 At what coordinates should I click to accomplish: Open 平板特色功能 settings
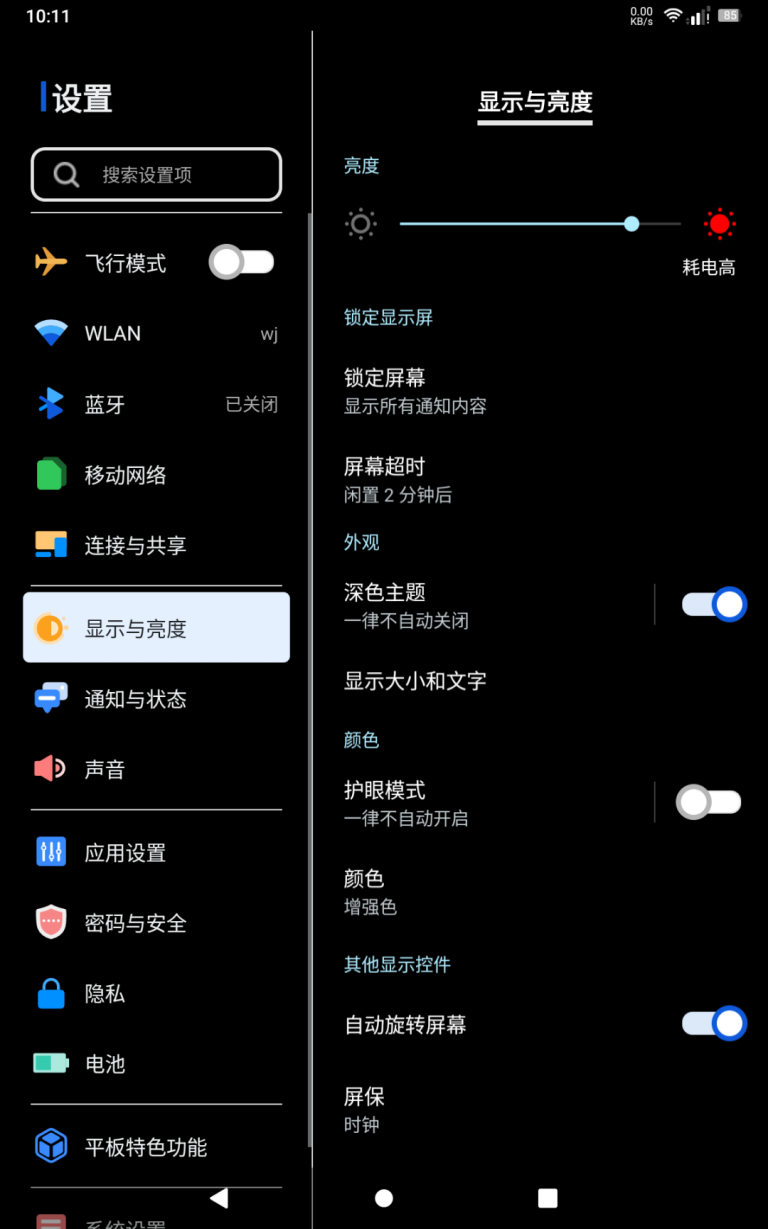(156, 1147)
